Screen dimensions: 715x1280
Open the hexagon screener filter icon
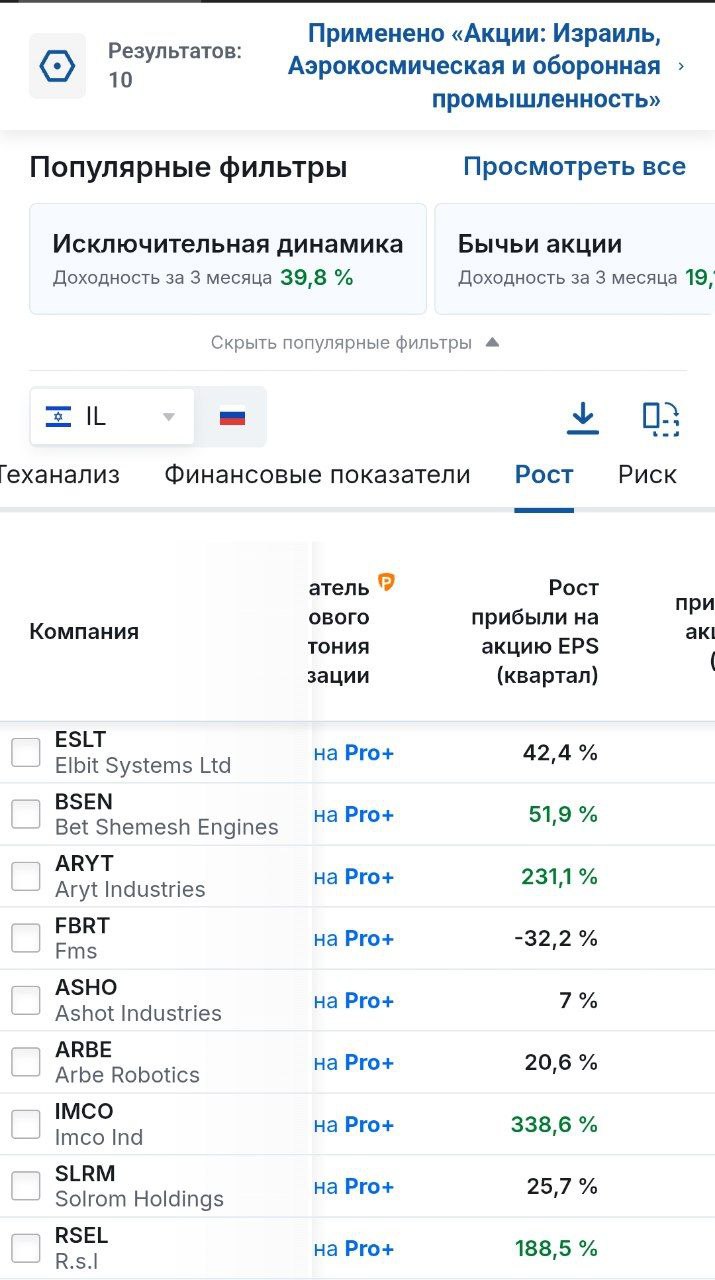point(57,66)
